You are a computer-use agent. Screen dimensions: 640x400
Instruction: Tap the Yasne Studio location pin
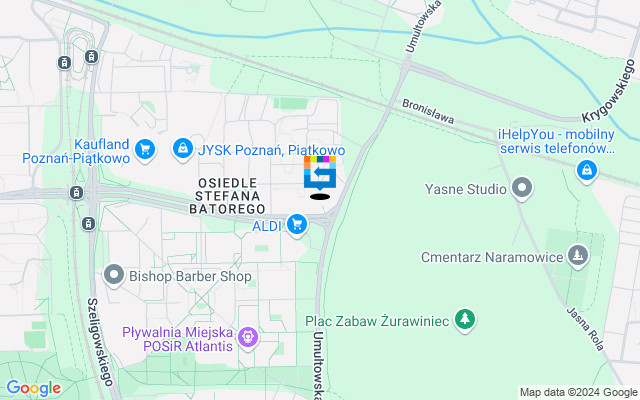pos(522,188)
